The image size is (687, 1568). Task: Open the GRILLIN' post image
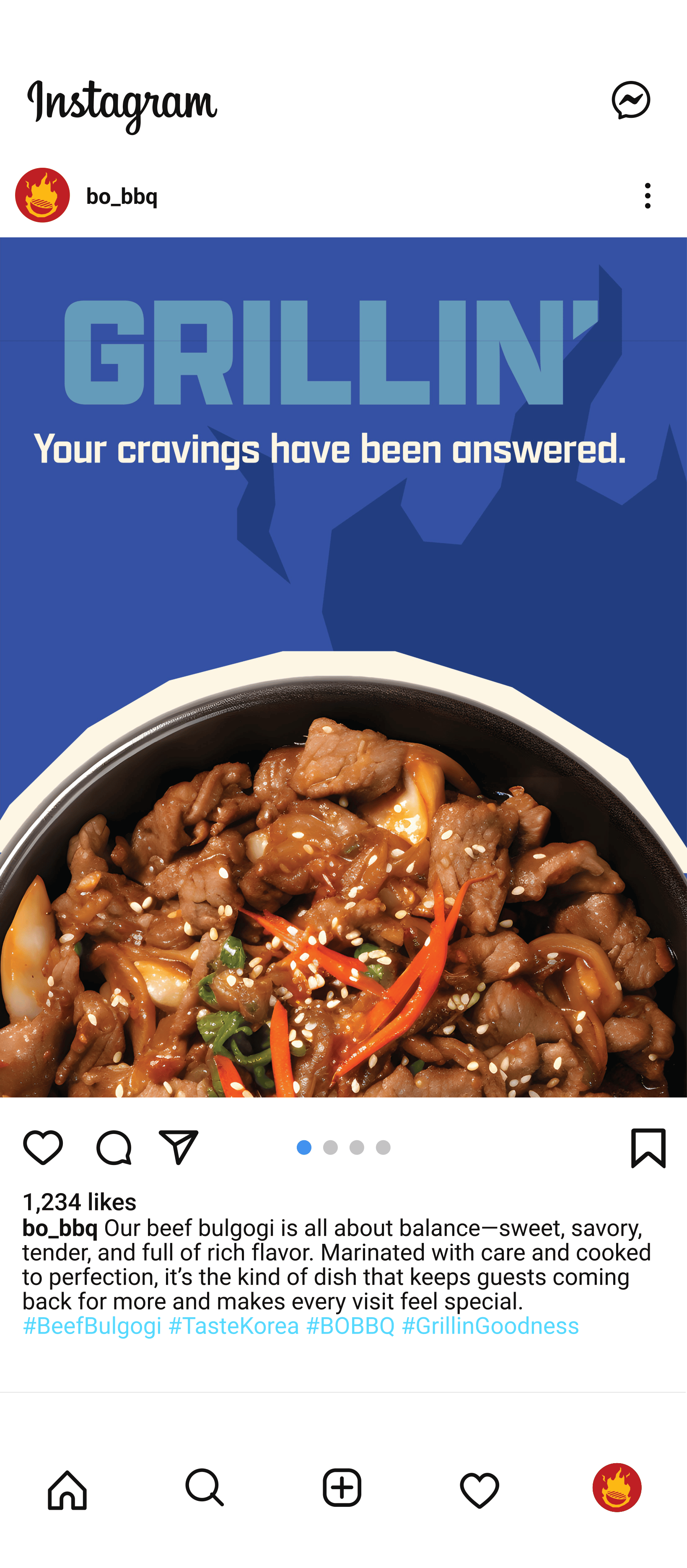coord(343,666)
